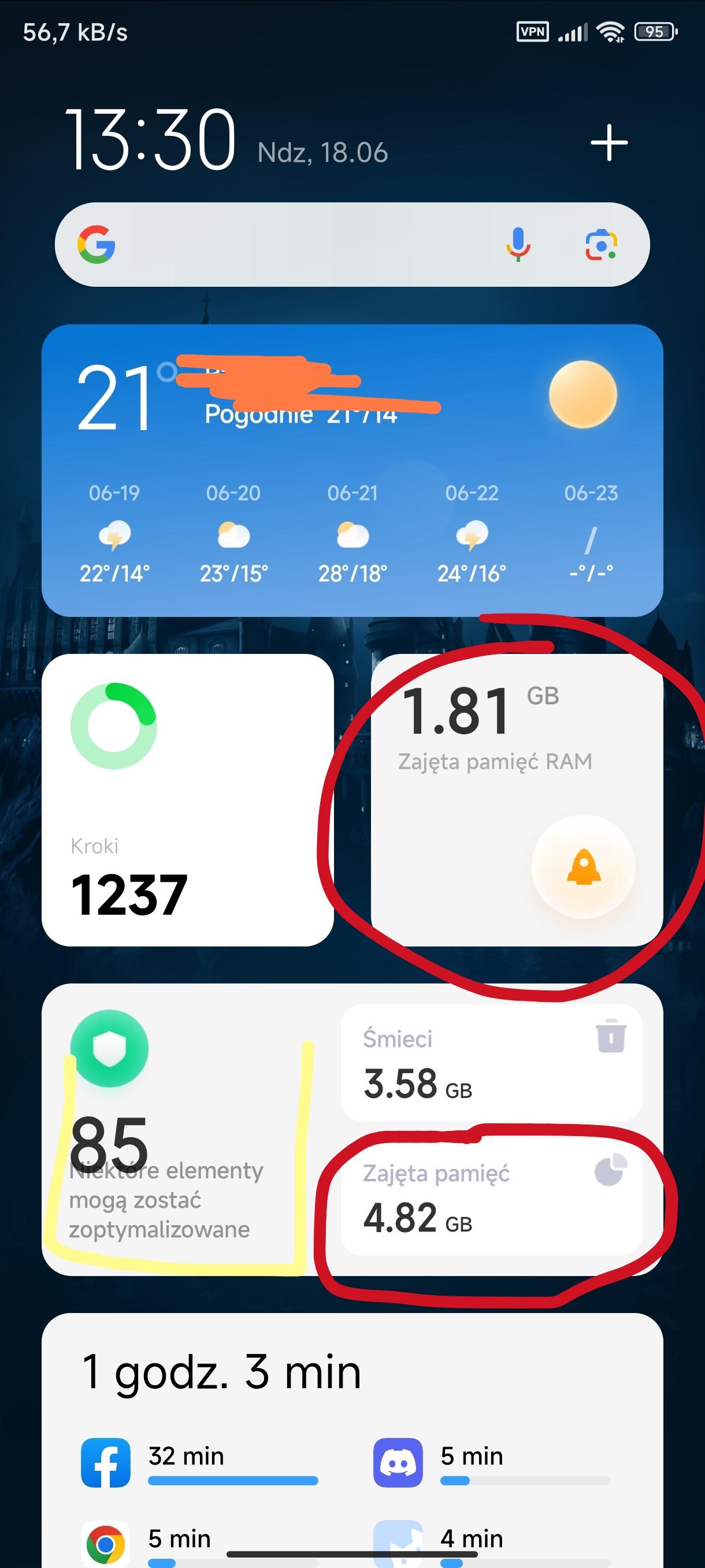Open the Kroki steps widget
The height and width of the screenshot is (1568, 705).
coord(187,800)
